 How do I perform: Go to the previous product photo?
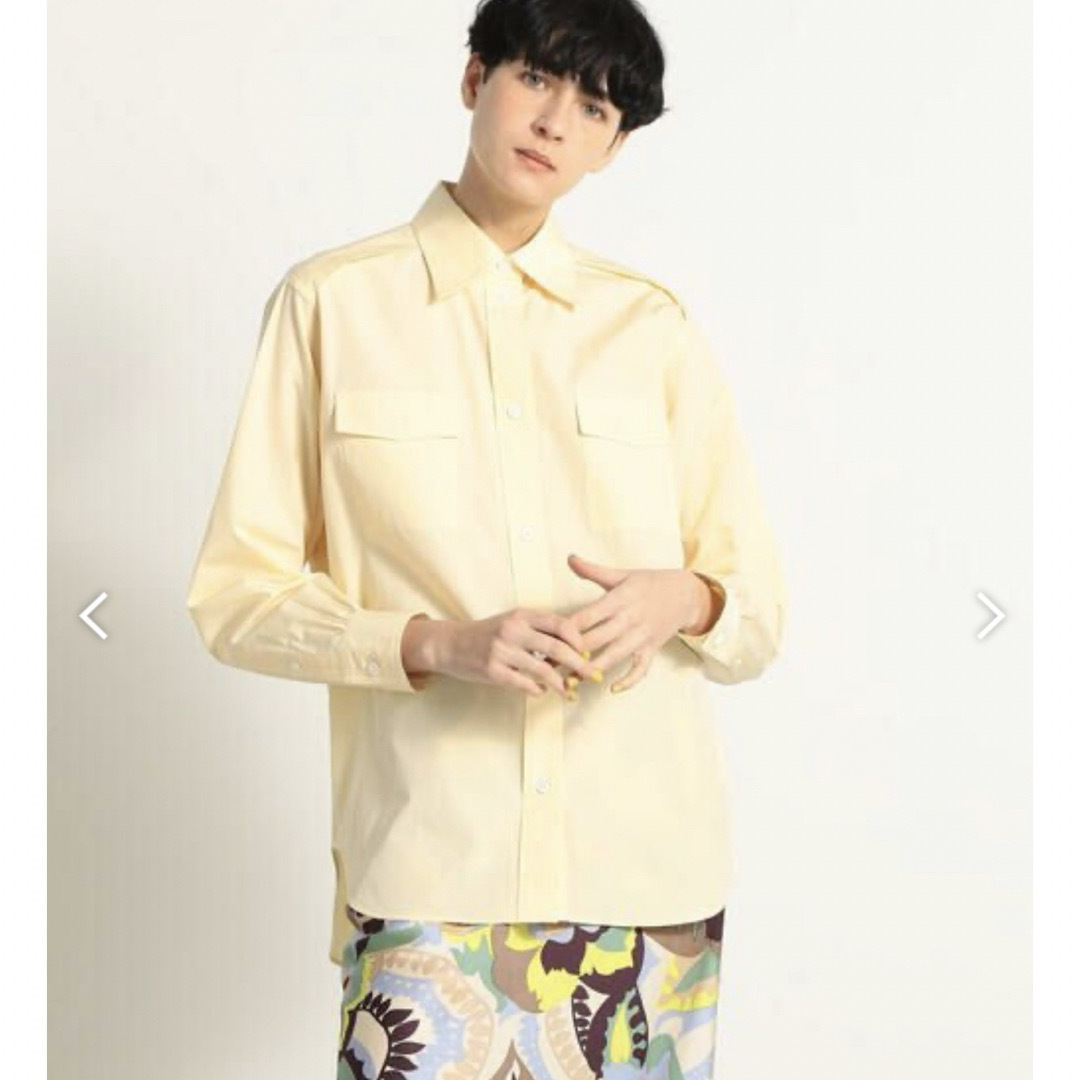(x=93, y=616)
